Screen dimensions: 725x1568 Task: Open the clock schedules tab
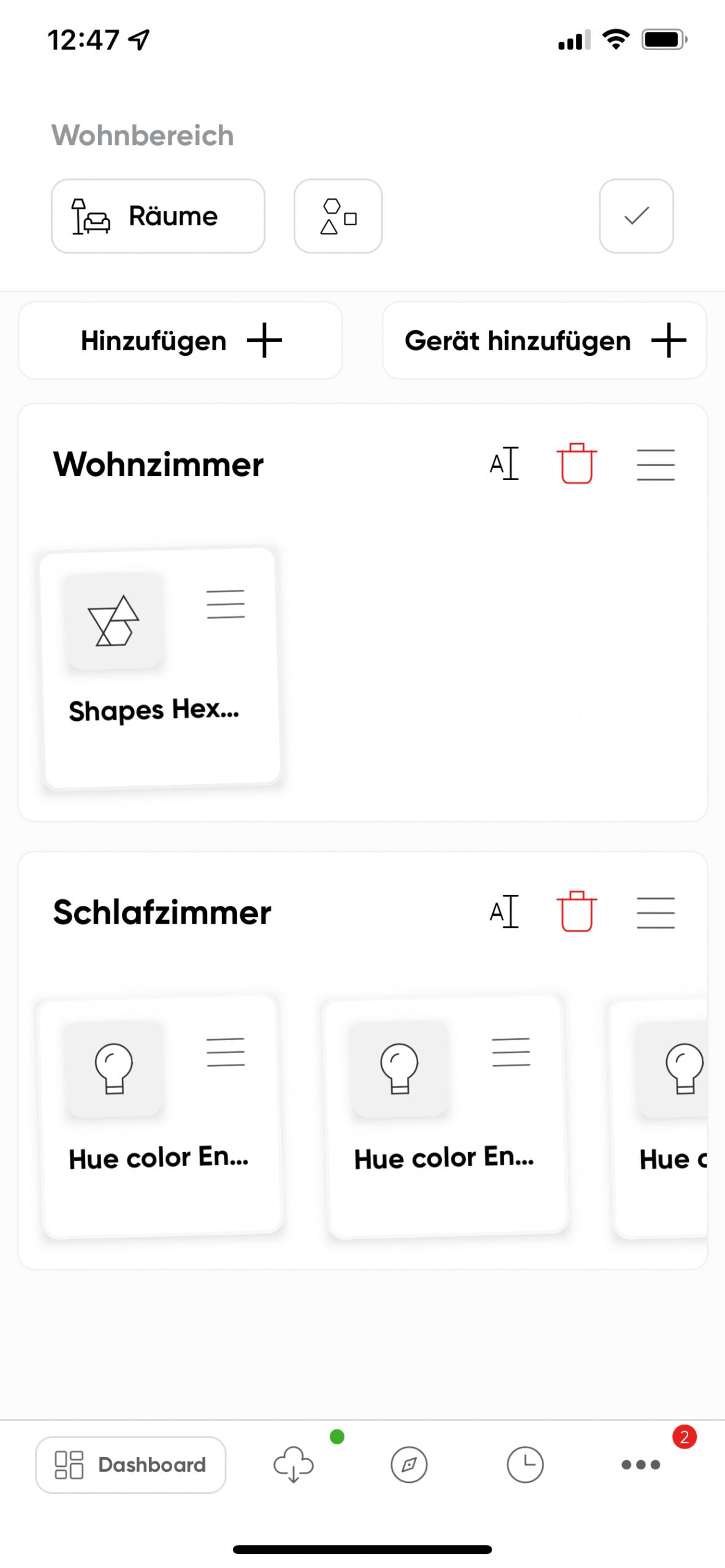coord(525,1464)
